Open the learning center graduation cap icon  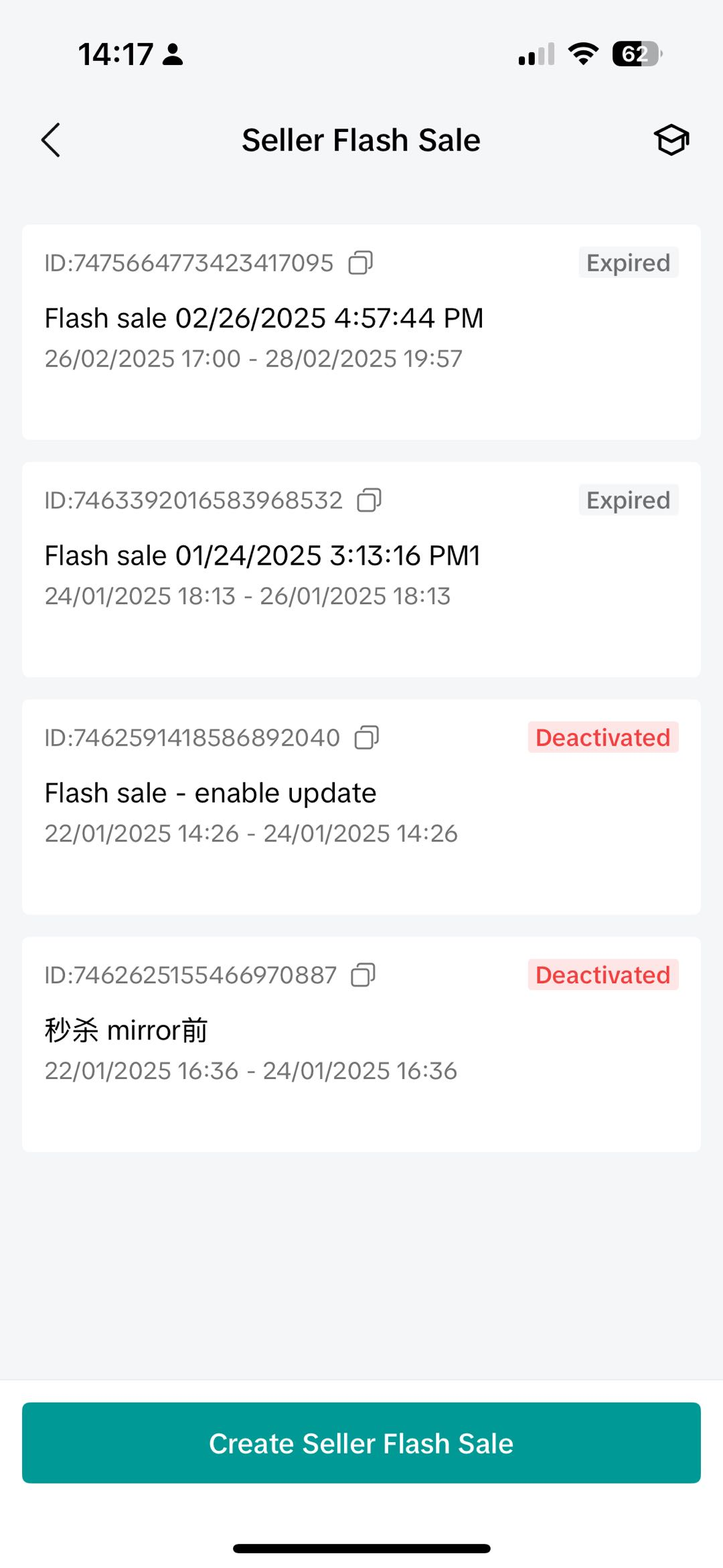pyautogui.click(x=671, y=140)
